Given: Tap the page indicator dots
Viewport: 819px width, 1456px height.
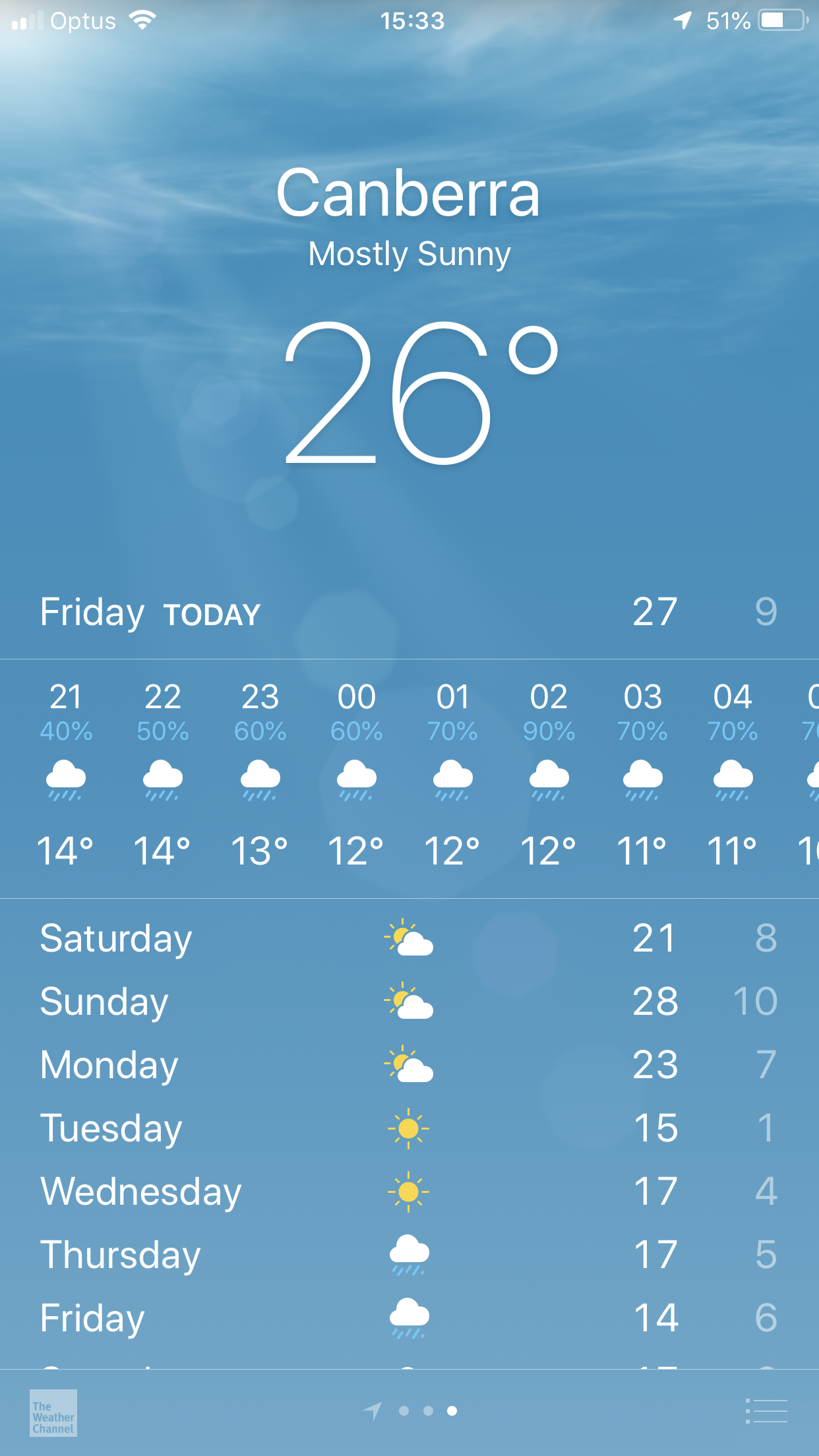Looking at the screenshot, I should point(427,1411).
